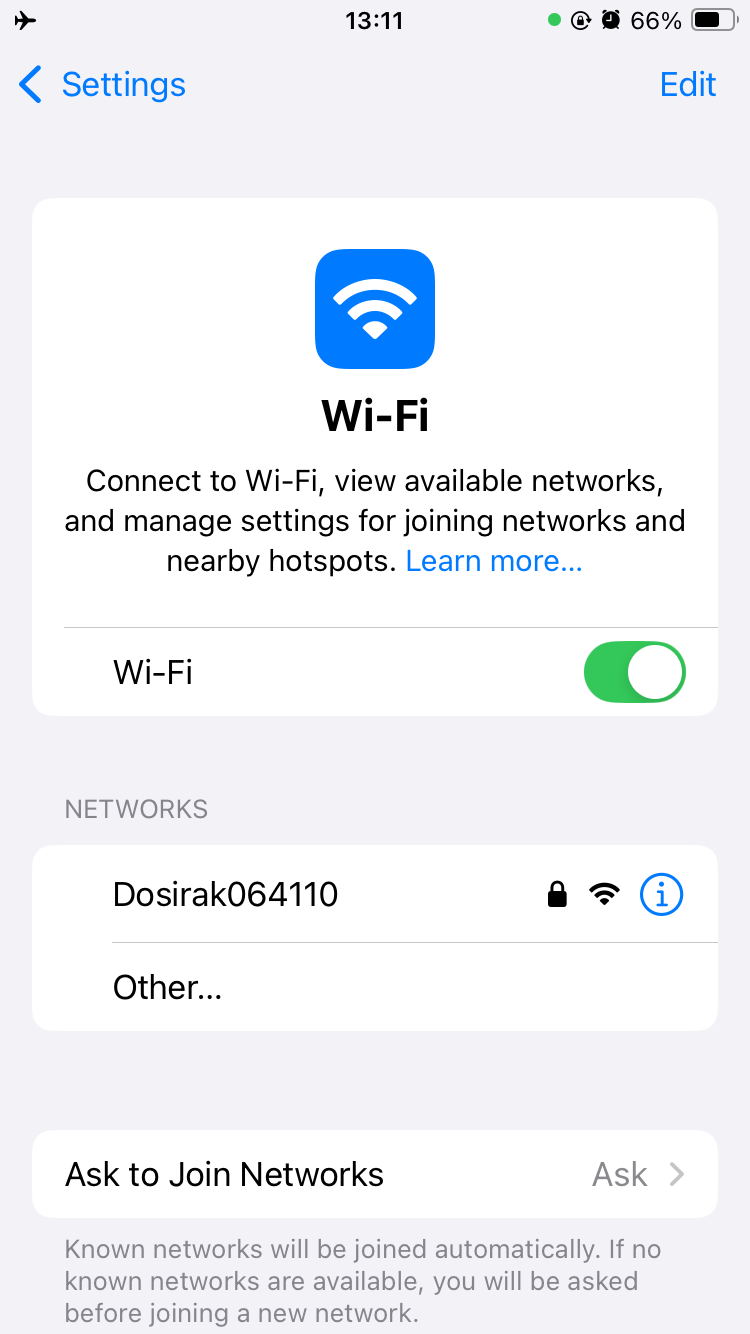Select Other... to add a network
Viewport: 750px width, 1334px height.
(168, 988)
